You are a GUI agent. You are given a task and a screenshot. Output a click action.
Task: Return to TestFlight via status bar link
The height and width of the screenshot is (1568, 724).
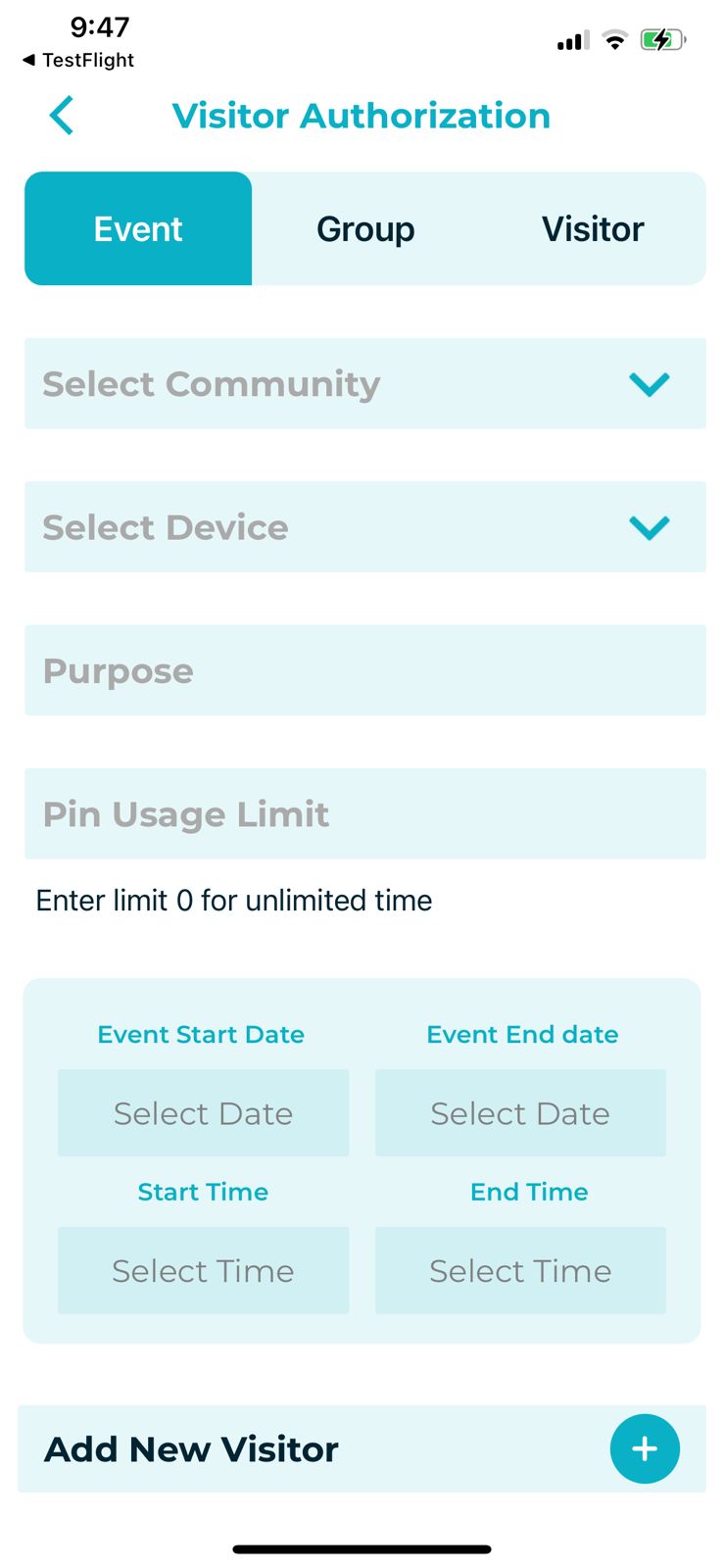(78, 60)
